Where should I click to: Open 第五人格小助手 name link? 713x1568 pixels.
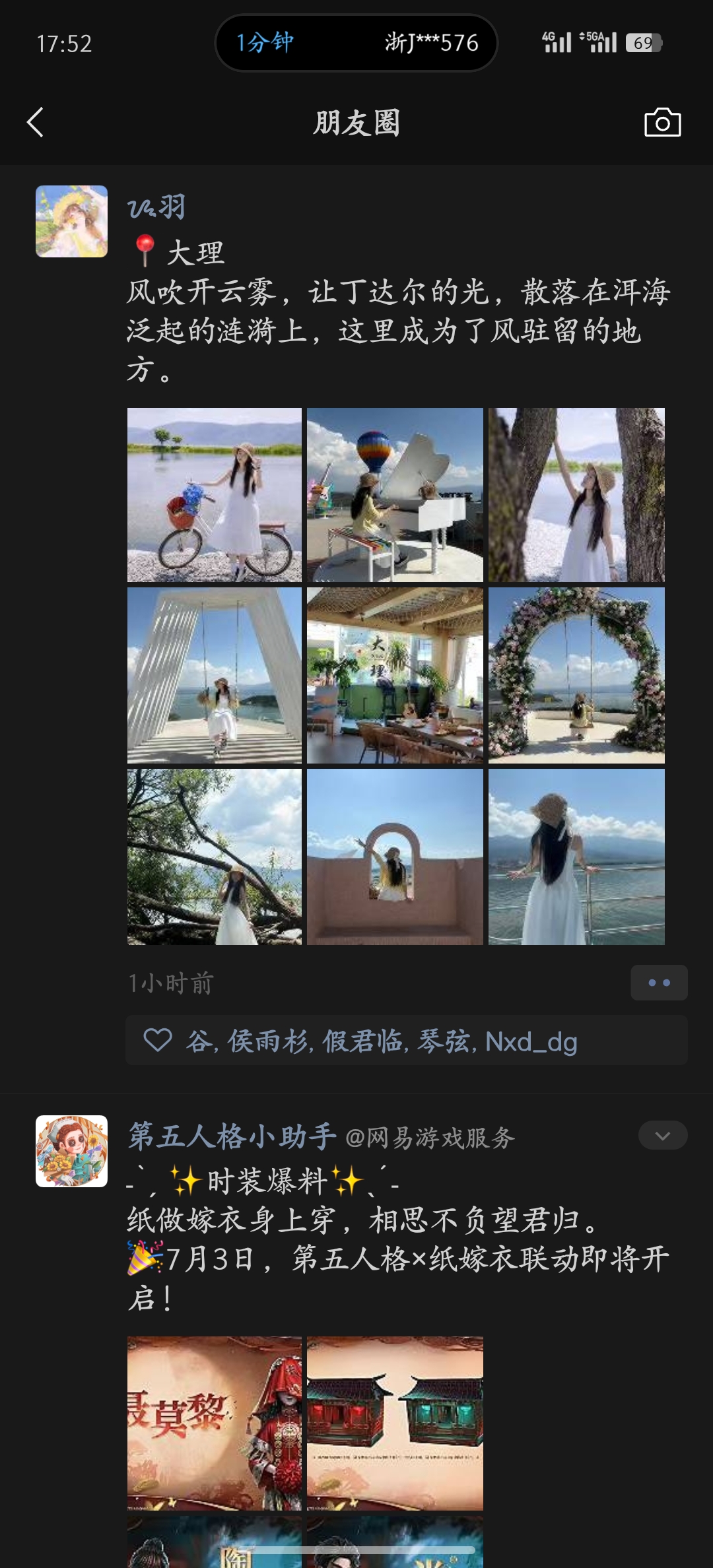(232, 1136)
